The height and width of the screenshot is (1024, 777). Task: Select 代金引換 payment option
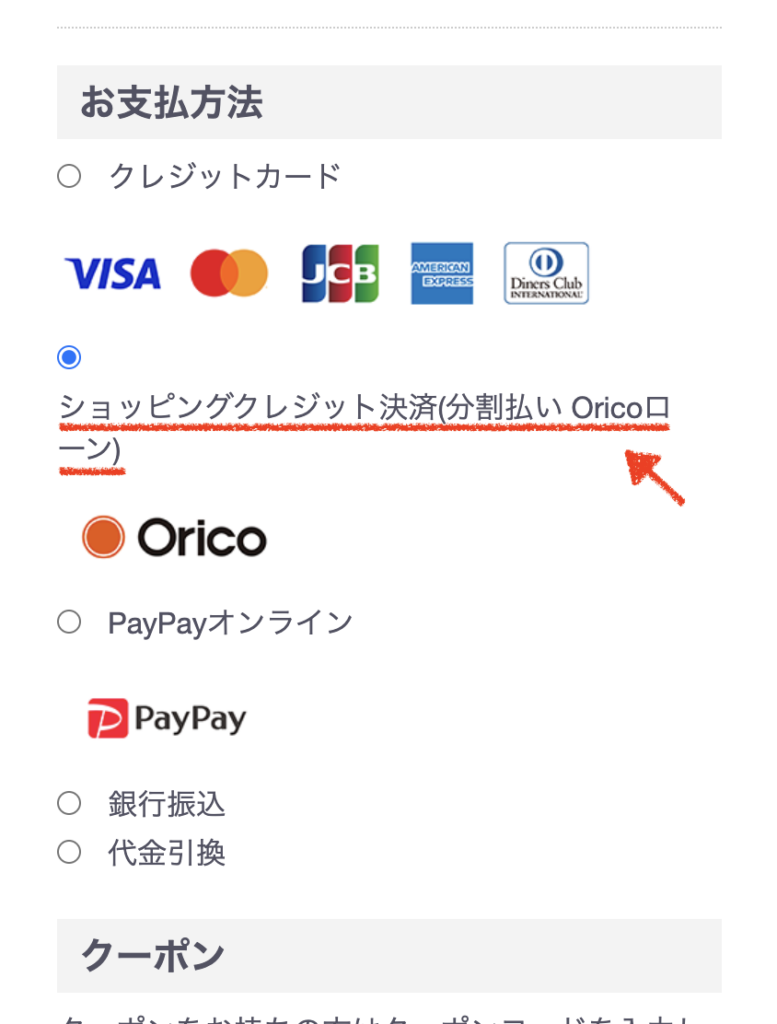click(x=69, y=852)
